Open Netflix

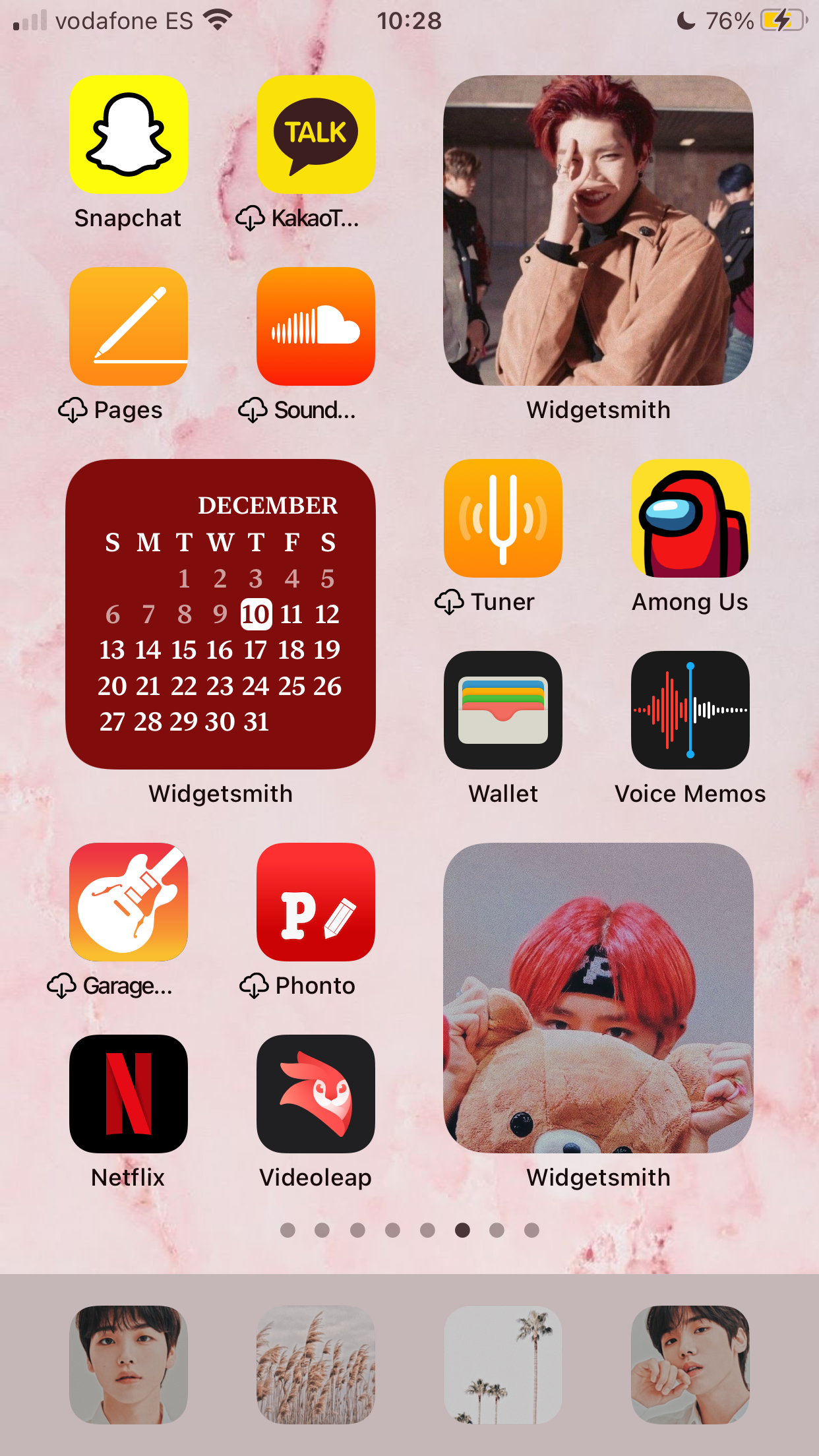click(129, 1094)
